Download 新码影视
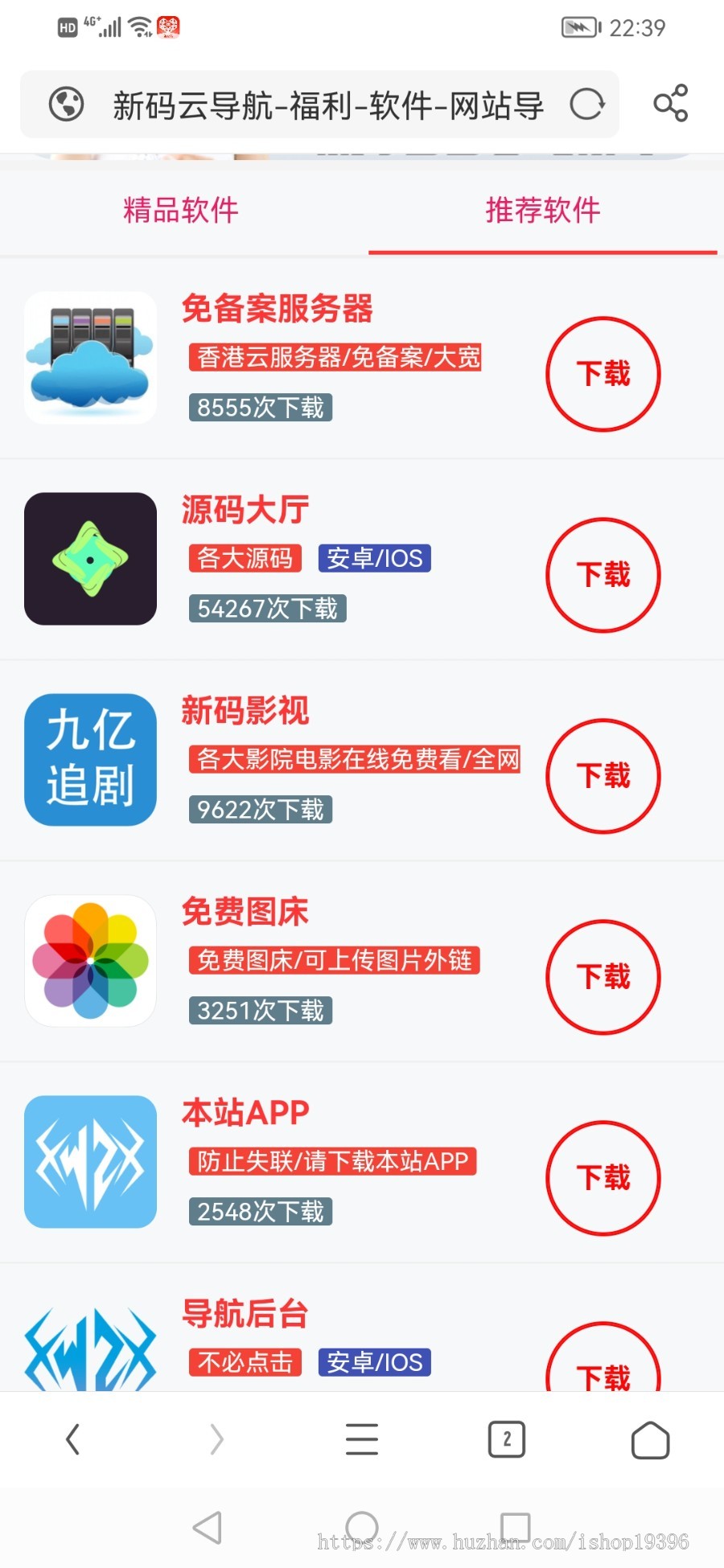The height and width of the screenshot is (1568, 724). click(603, 776)
